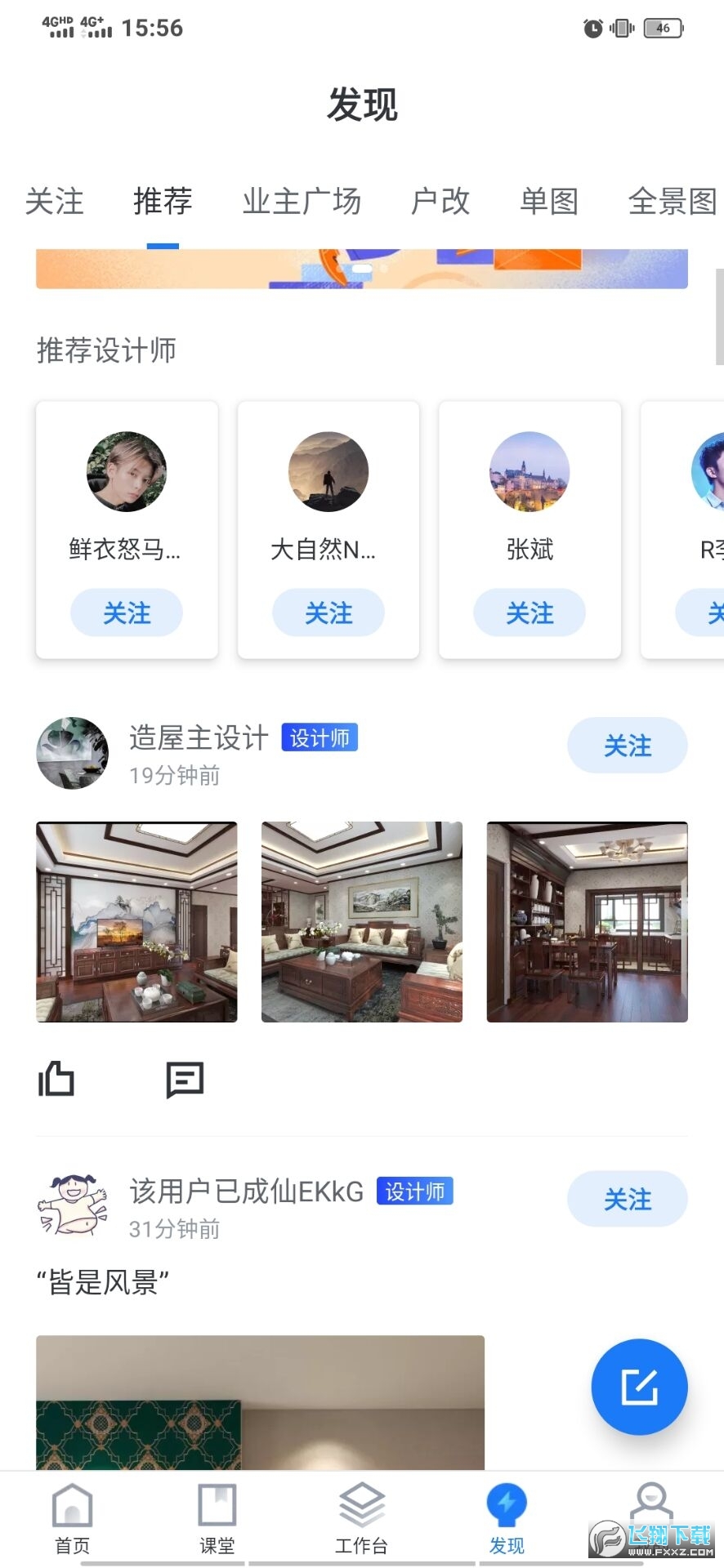Screen dimensions: 724x1568
Task: Open designer 鲜衣怒马's avatar
Action: (127, 472)
